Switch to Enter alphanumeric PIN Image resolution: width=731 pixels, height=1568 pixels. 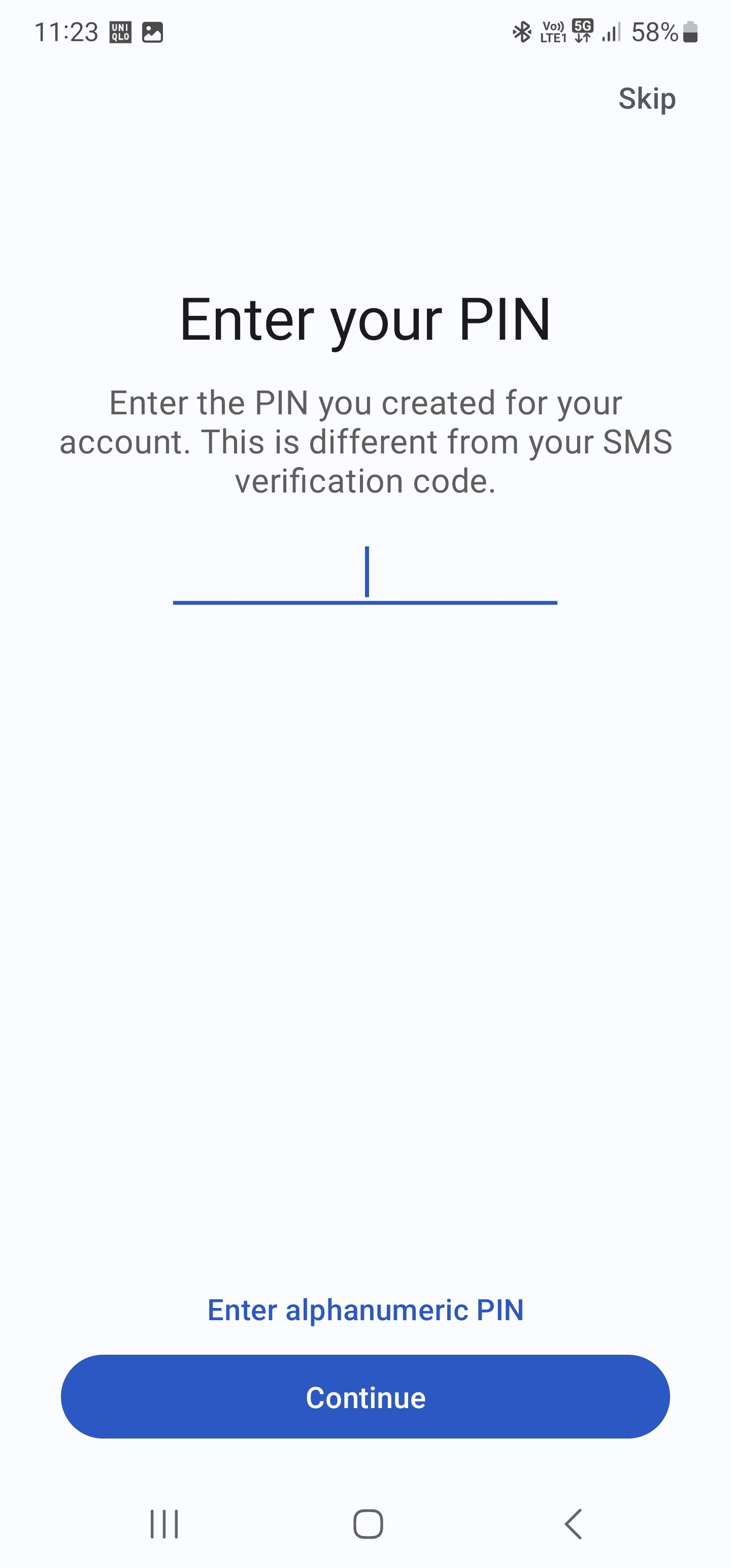pyautogui.click(x=365, y=1310)
